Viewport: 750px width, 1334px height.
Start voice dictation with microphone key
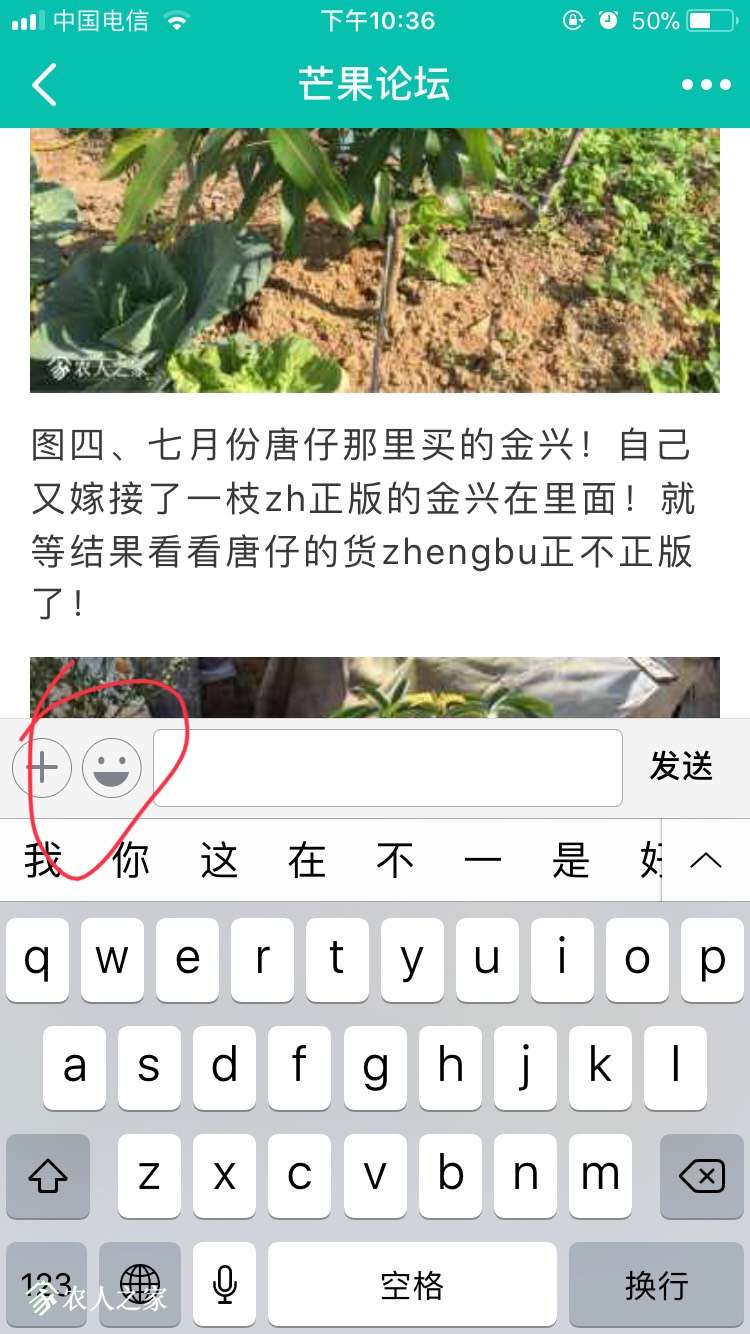224,1284
